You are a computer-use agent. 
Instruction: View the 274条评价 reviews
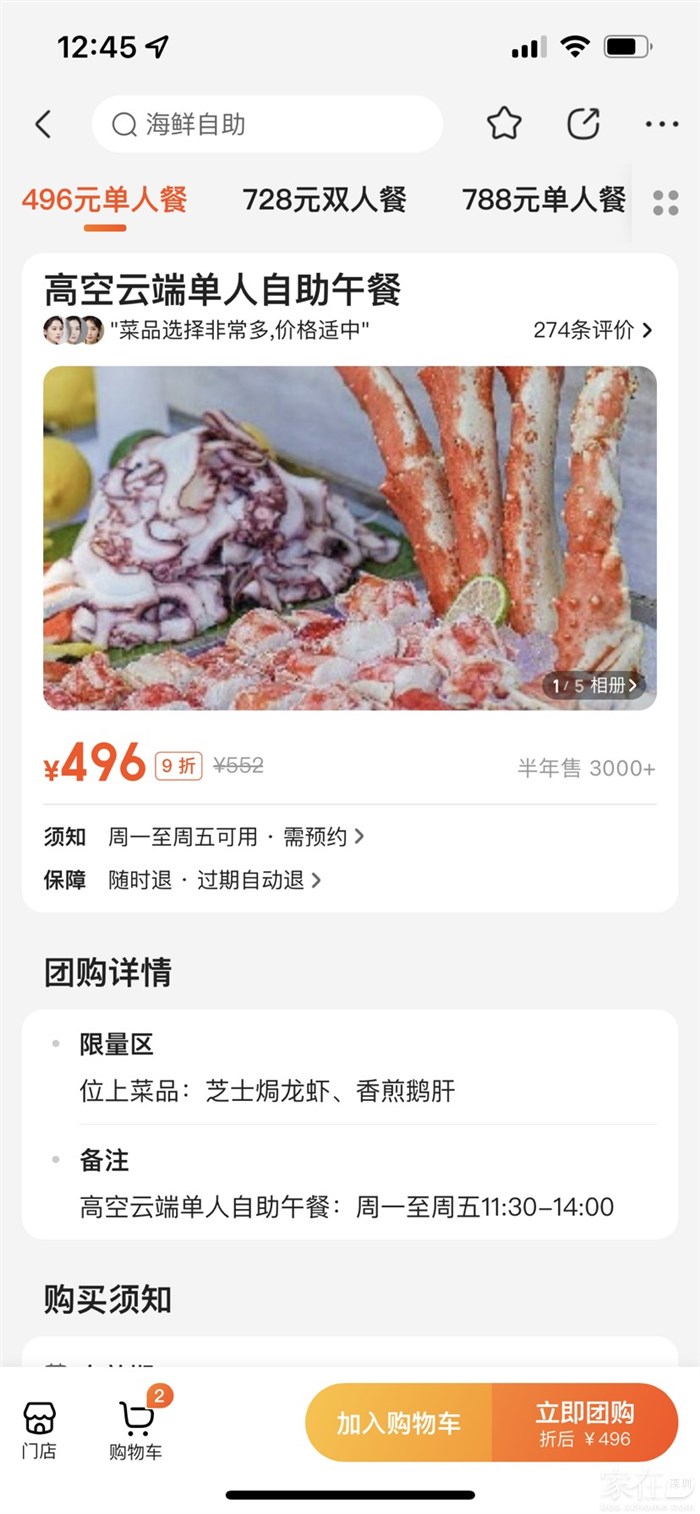point(592,330)
